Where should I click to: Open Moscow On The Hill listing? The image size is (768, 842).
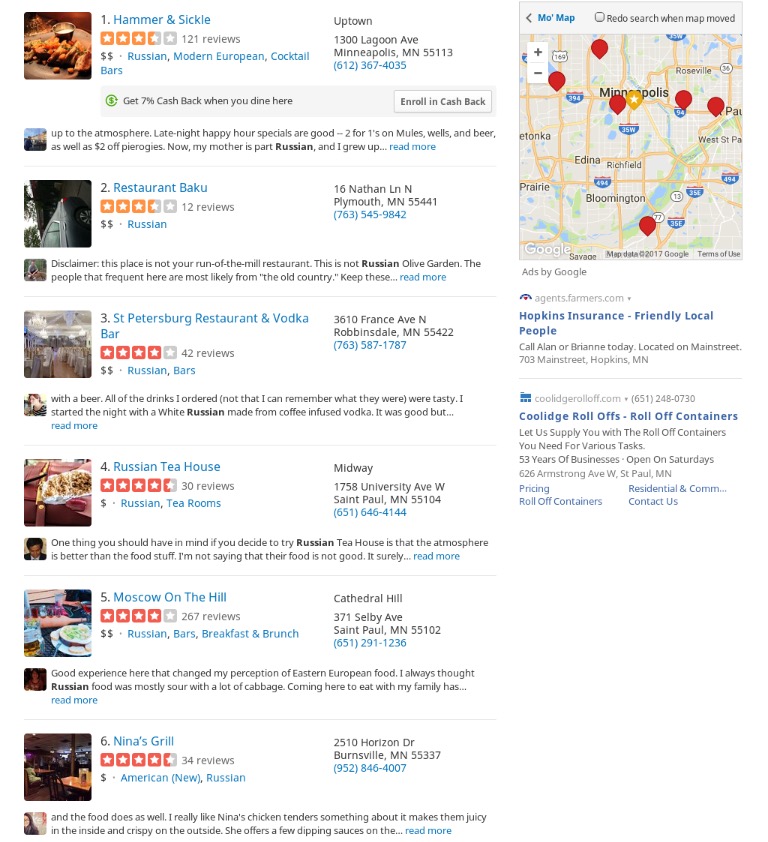169,598
